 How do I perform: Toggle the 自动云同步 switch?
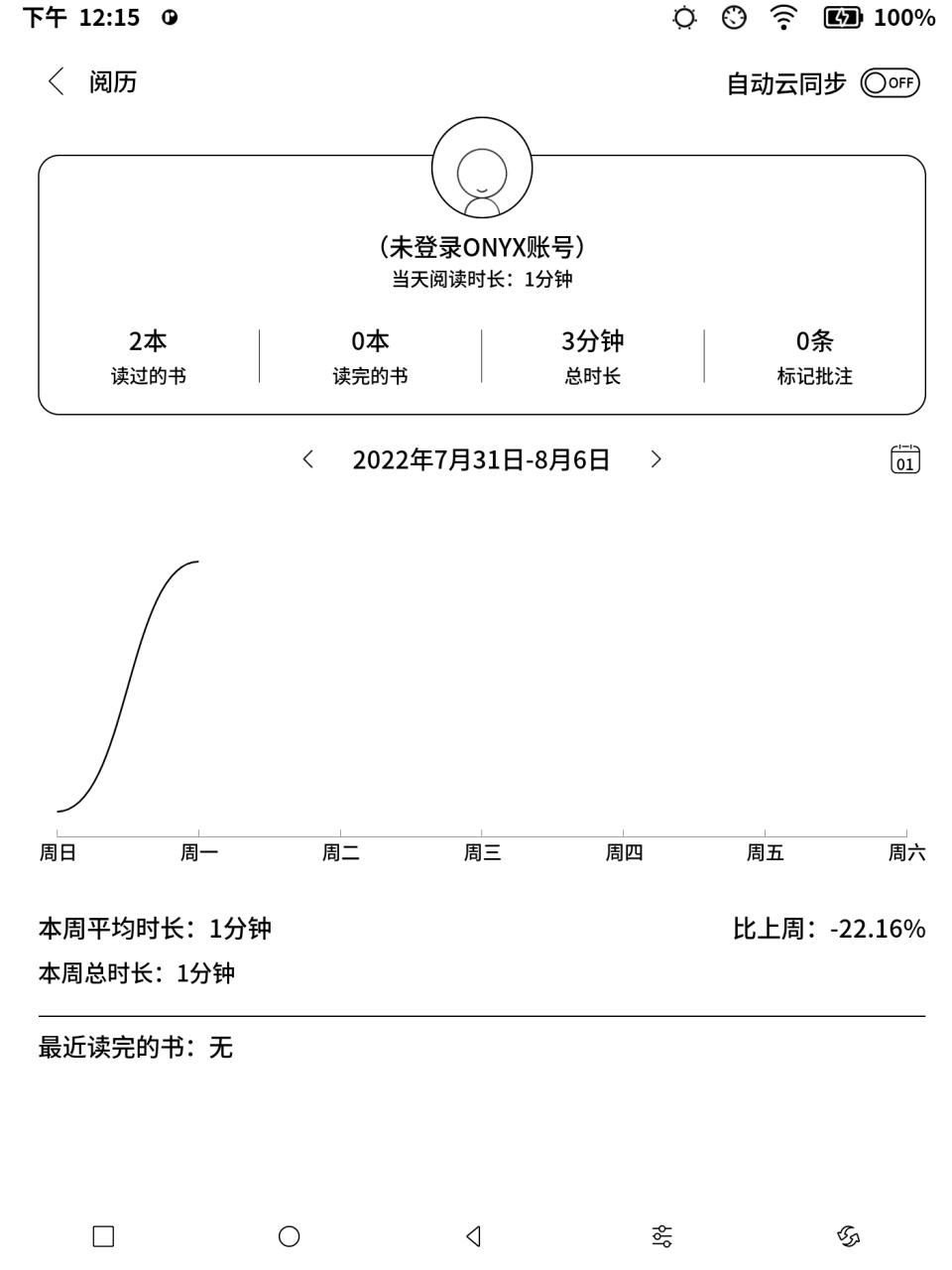(x=890, y=82)
